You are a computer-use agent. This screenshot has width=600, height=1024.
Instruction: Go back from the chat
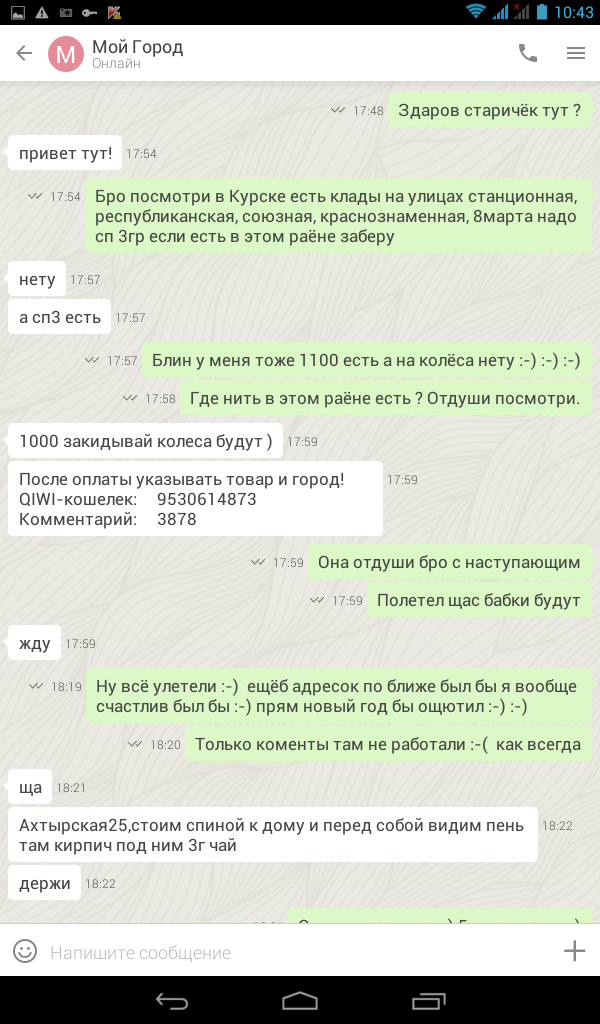tap(24, 54)
